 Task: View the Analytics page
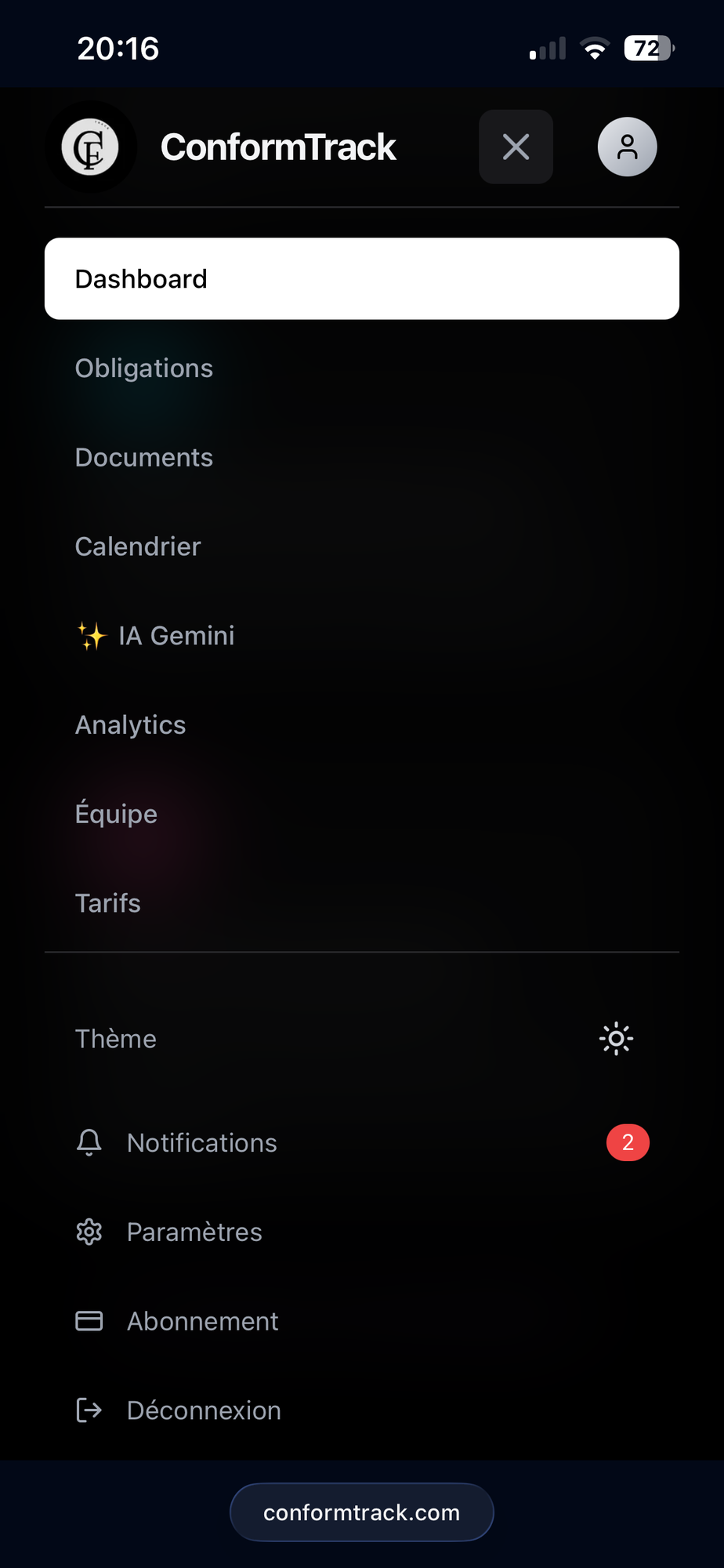pyautogui.click(x=131, y=725)
